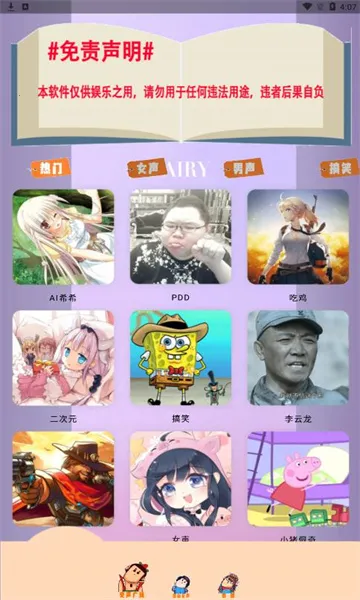Open the 搞笑 category tag
360x600 pixels.
click(339, 168)
